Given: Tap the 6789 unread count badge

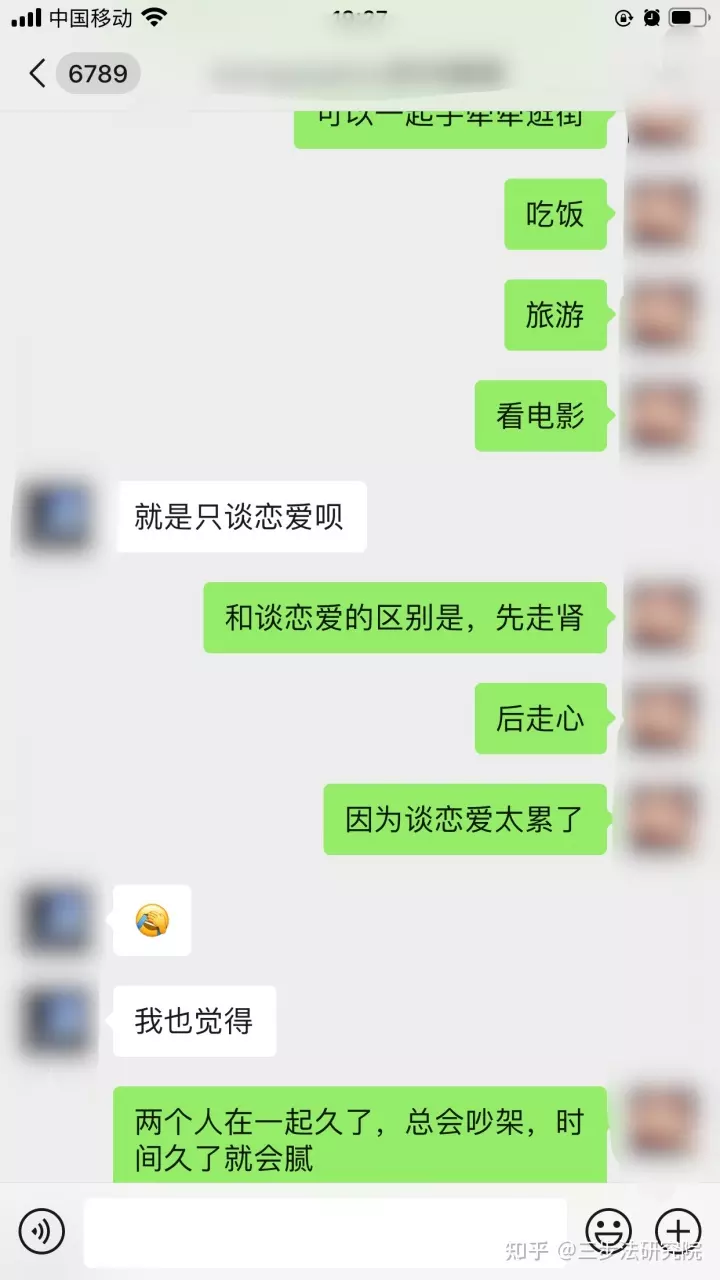Looking at the screenshot, I should 98,73.
